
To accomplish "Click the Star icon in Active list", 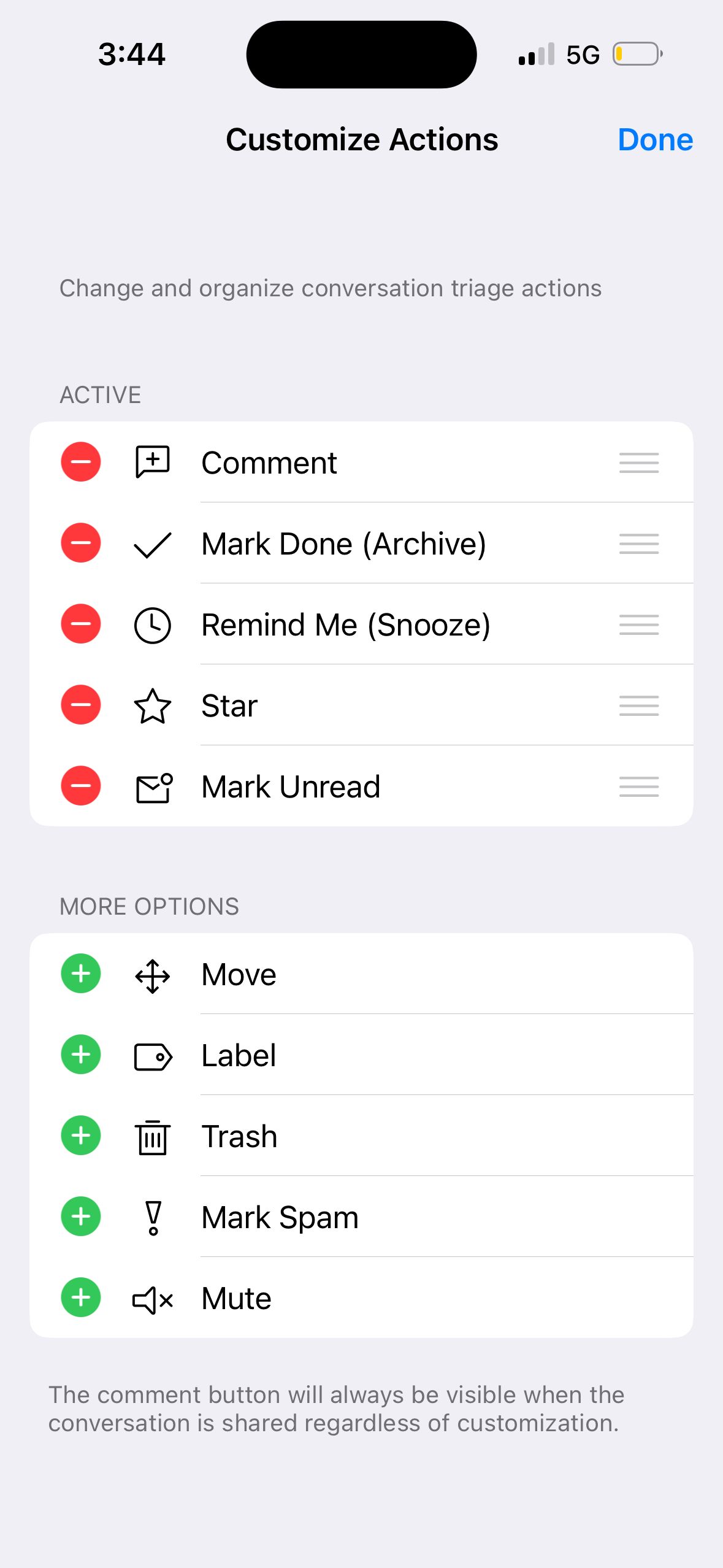I will click(x=151, y=705).
